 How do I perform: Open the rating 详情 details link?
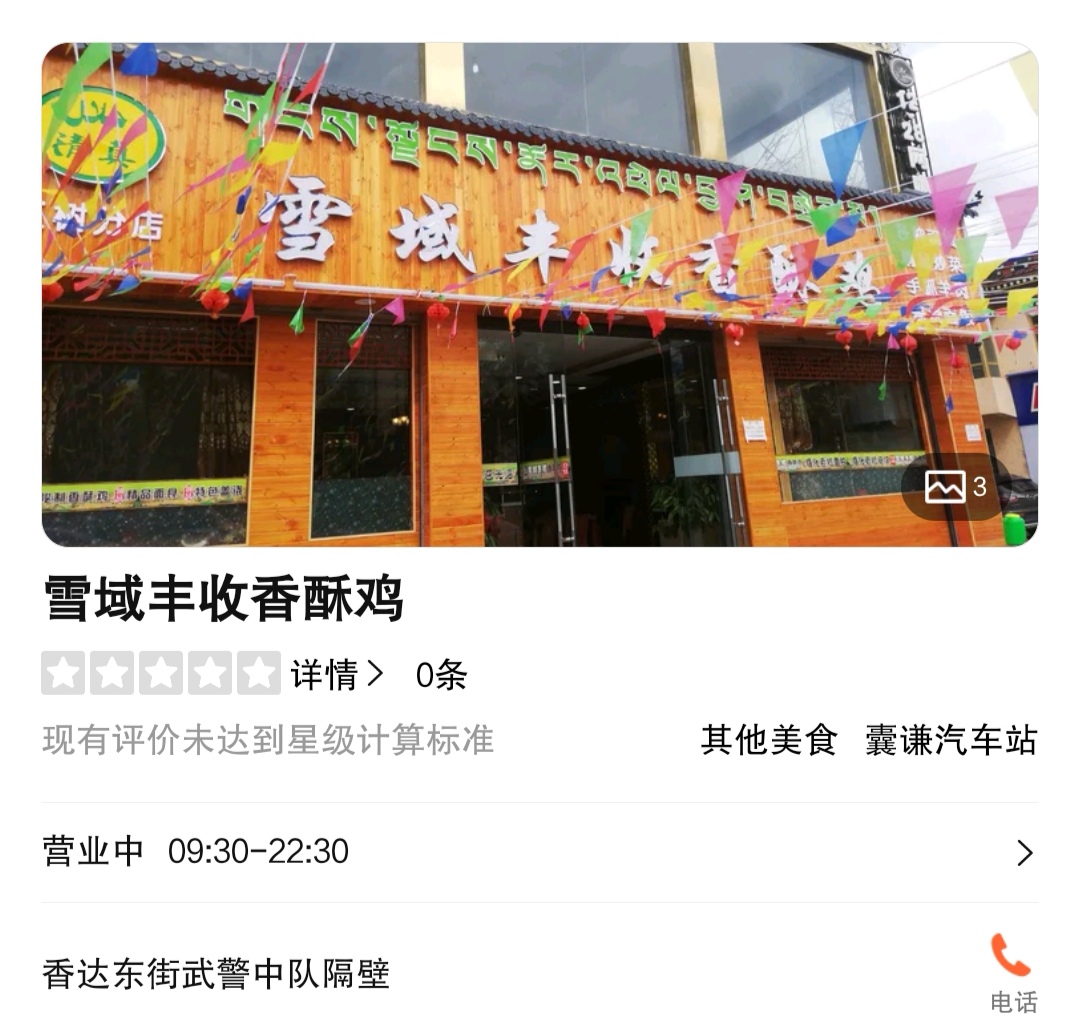(x=337, y=675)
